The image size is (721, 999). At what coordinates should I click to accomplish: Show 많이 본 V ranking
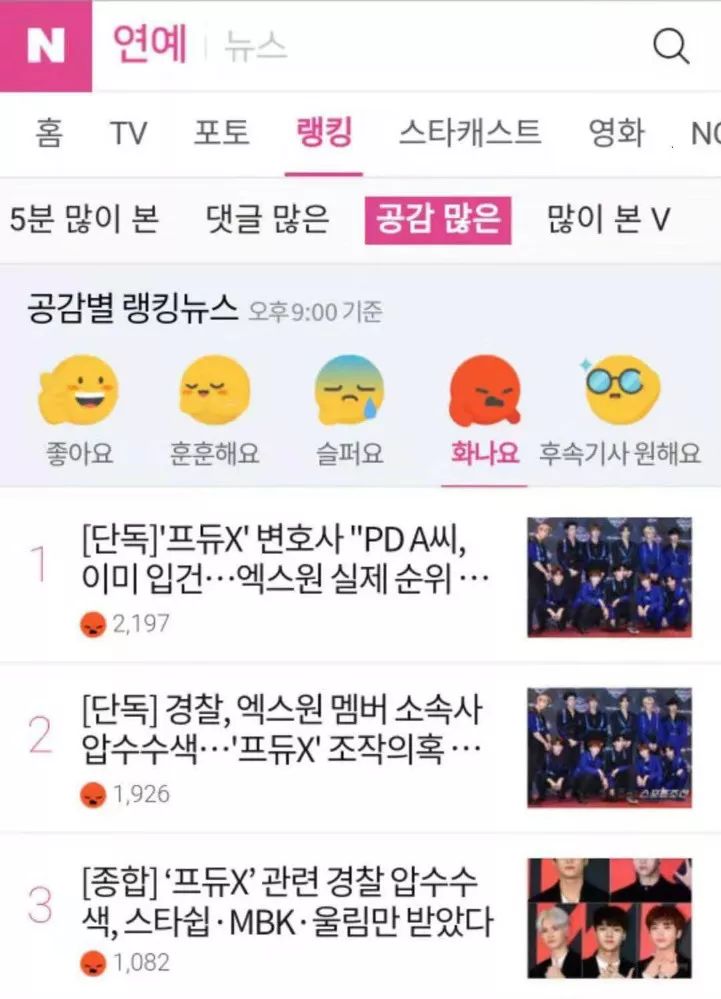coord(608,220)
